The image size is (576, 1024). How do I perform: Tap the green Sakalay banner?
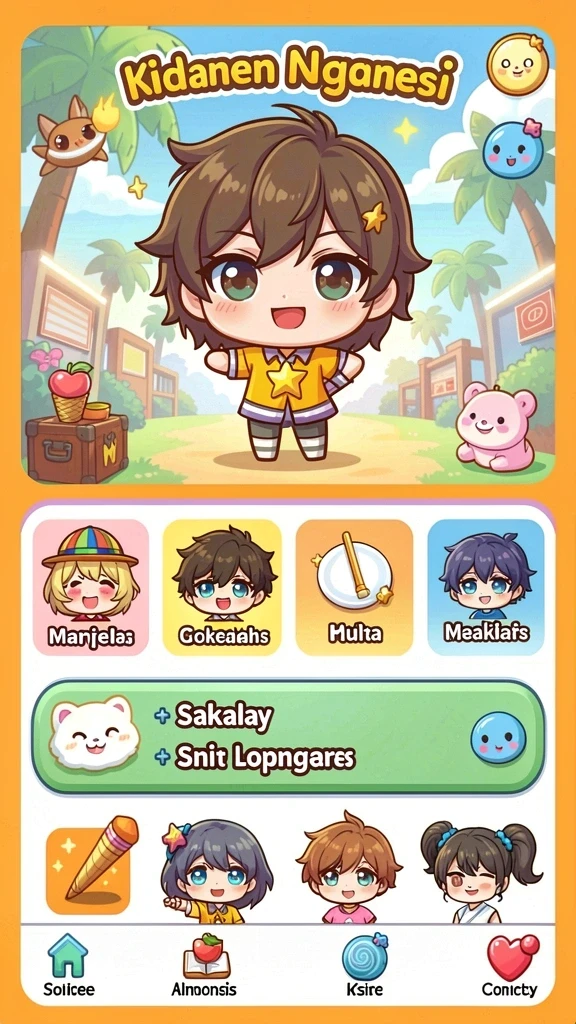288,737
